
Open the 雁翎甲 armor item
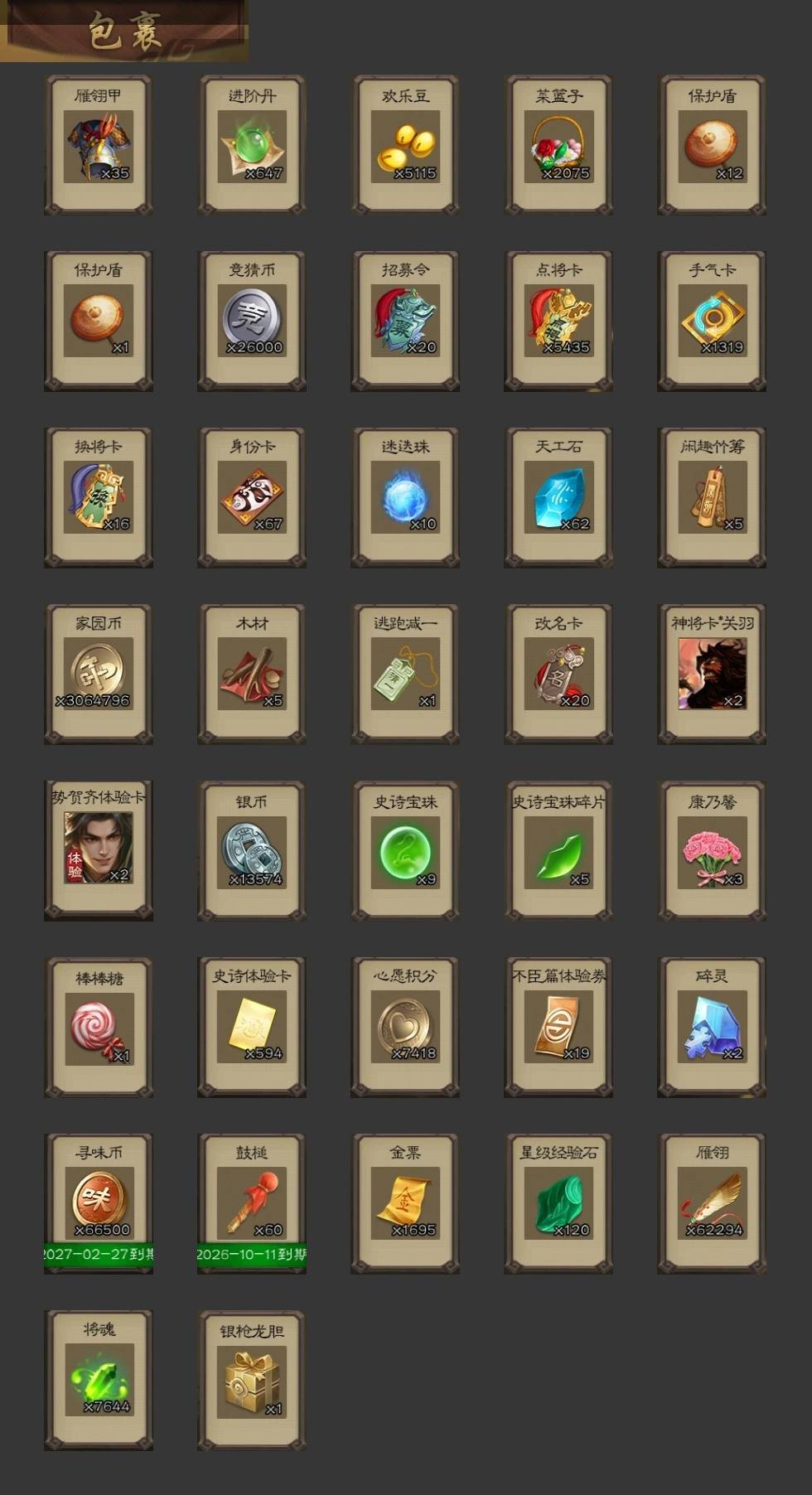pyautogui.click(x=99, y=145)
